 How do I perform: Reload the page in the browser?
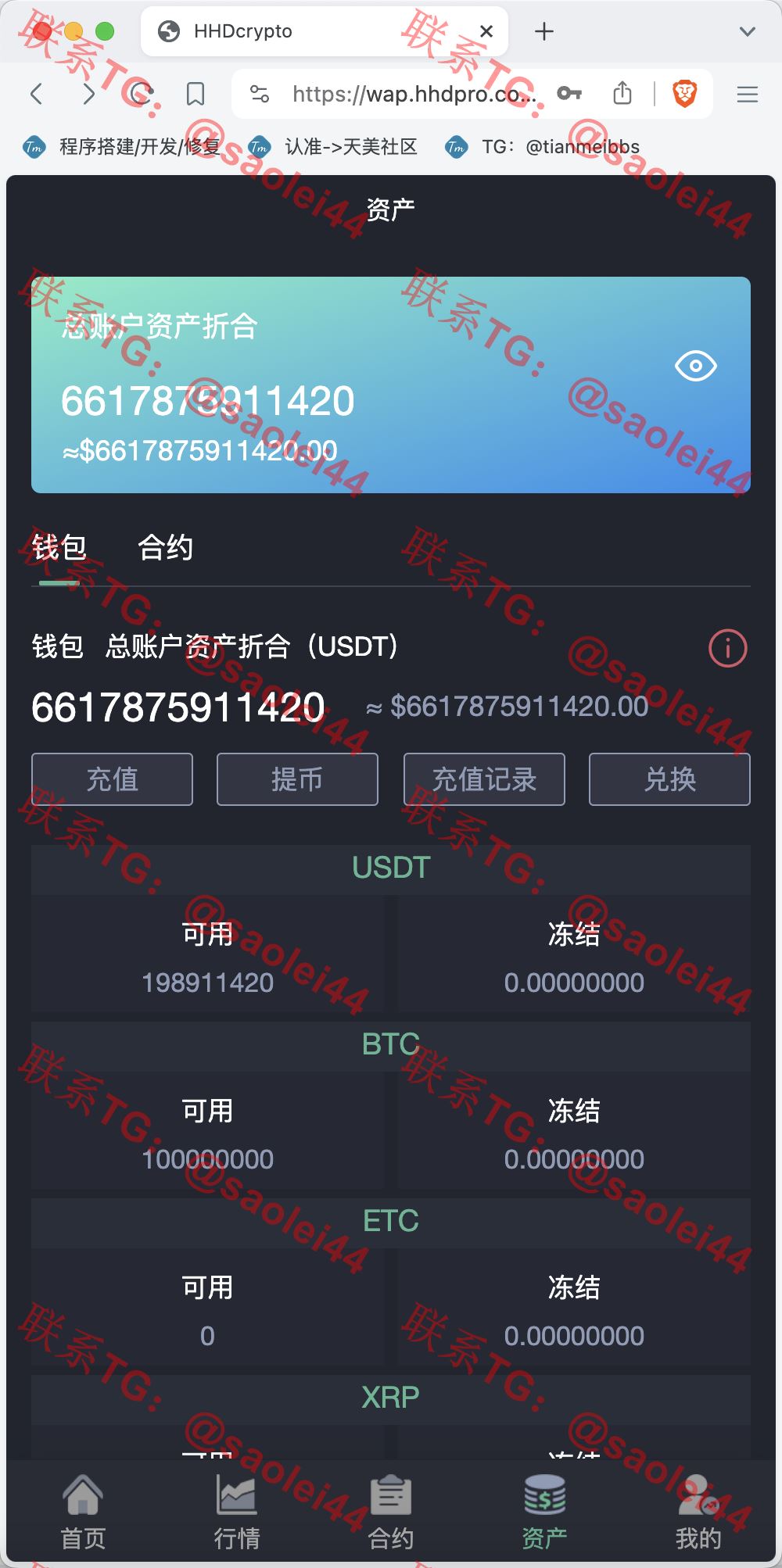[x=142, y=95]
